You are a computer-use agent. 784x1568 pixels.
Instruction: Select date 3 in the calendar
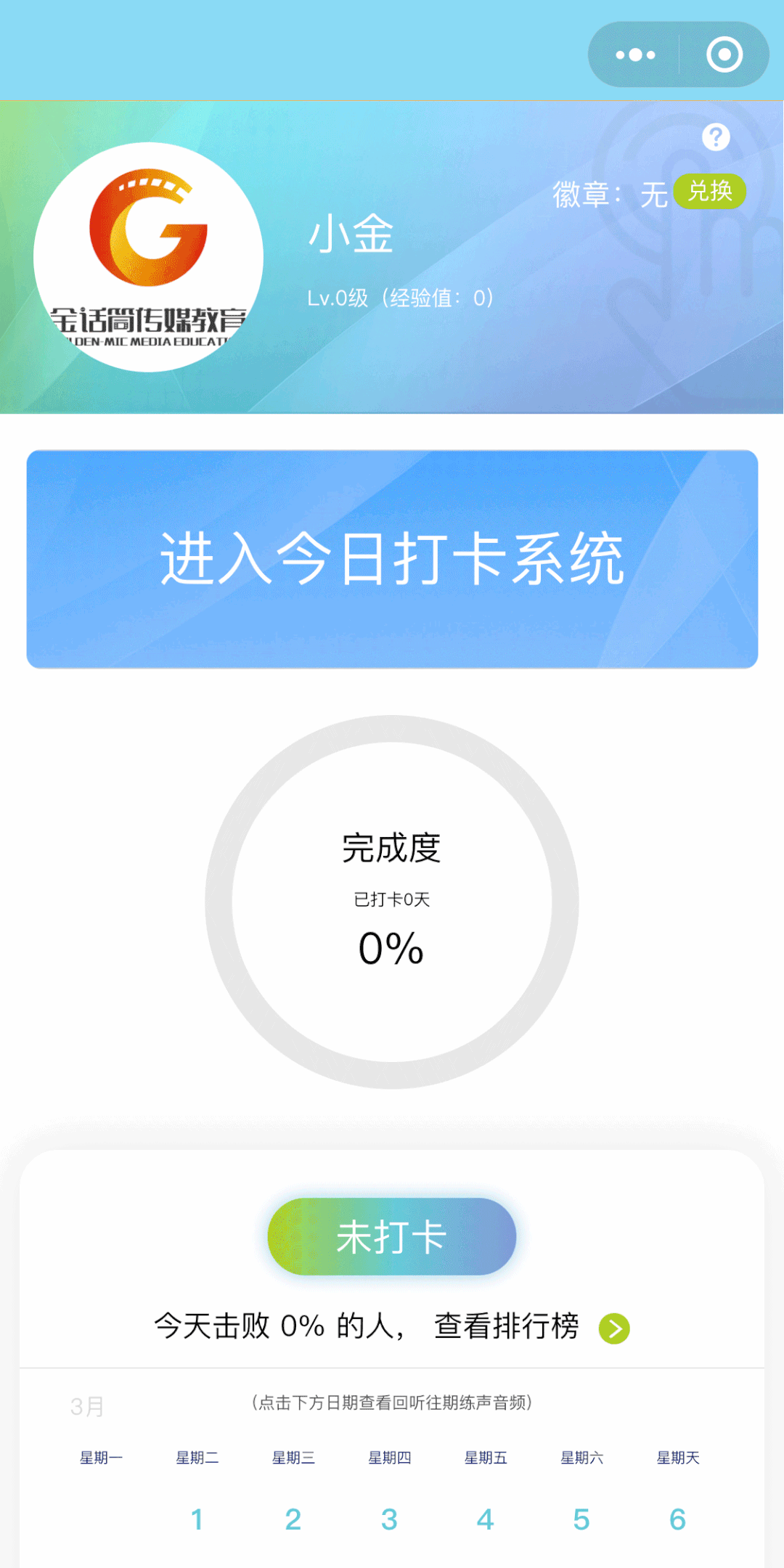(x=389, y=1519)
